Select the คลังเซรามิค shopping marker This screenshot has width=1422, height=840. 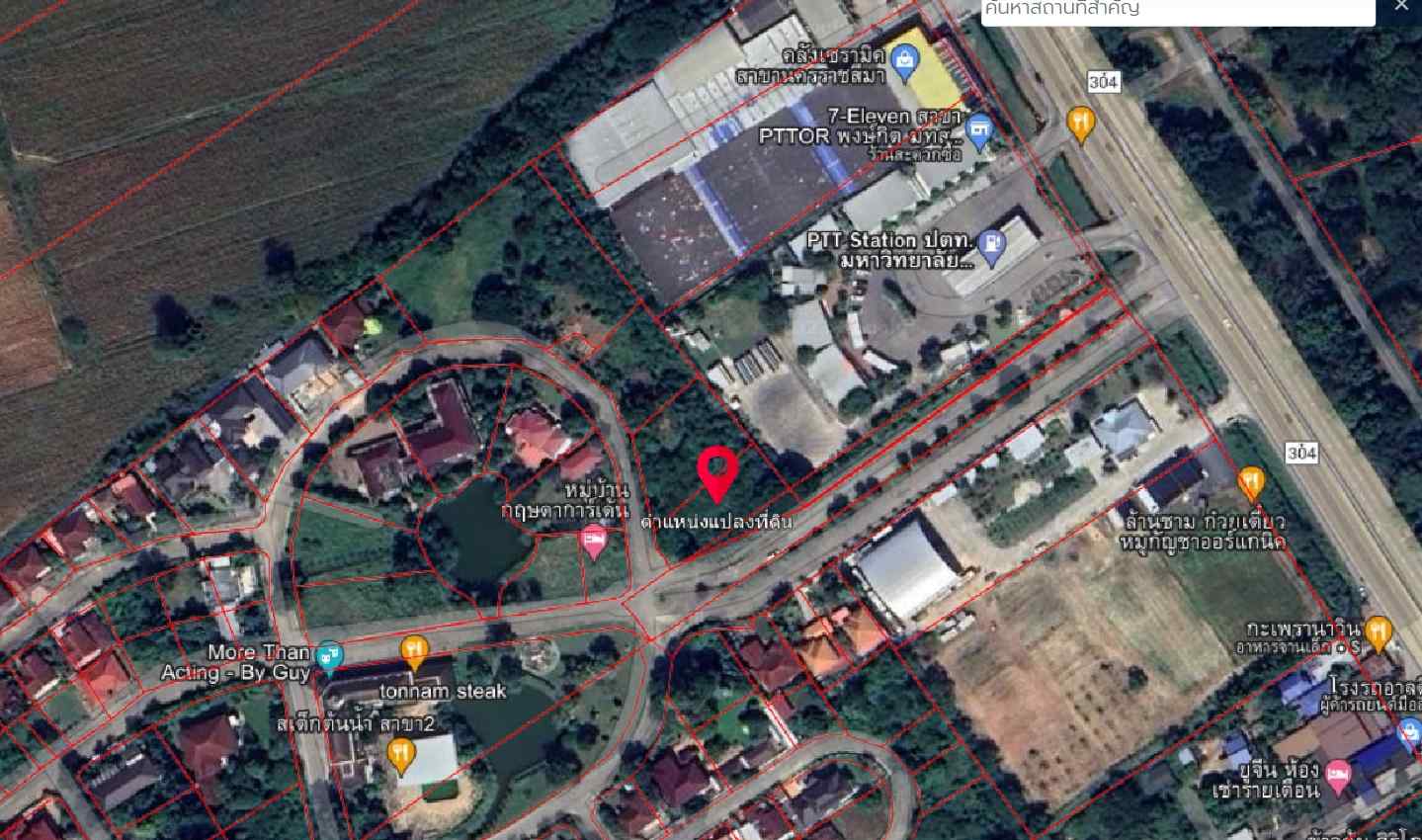coord(903,63)
